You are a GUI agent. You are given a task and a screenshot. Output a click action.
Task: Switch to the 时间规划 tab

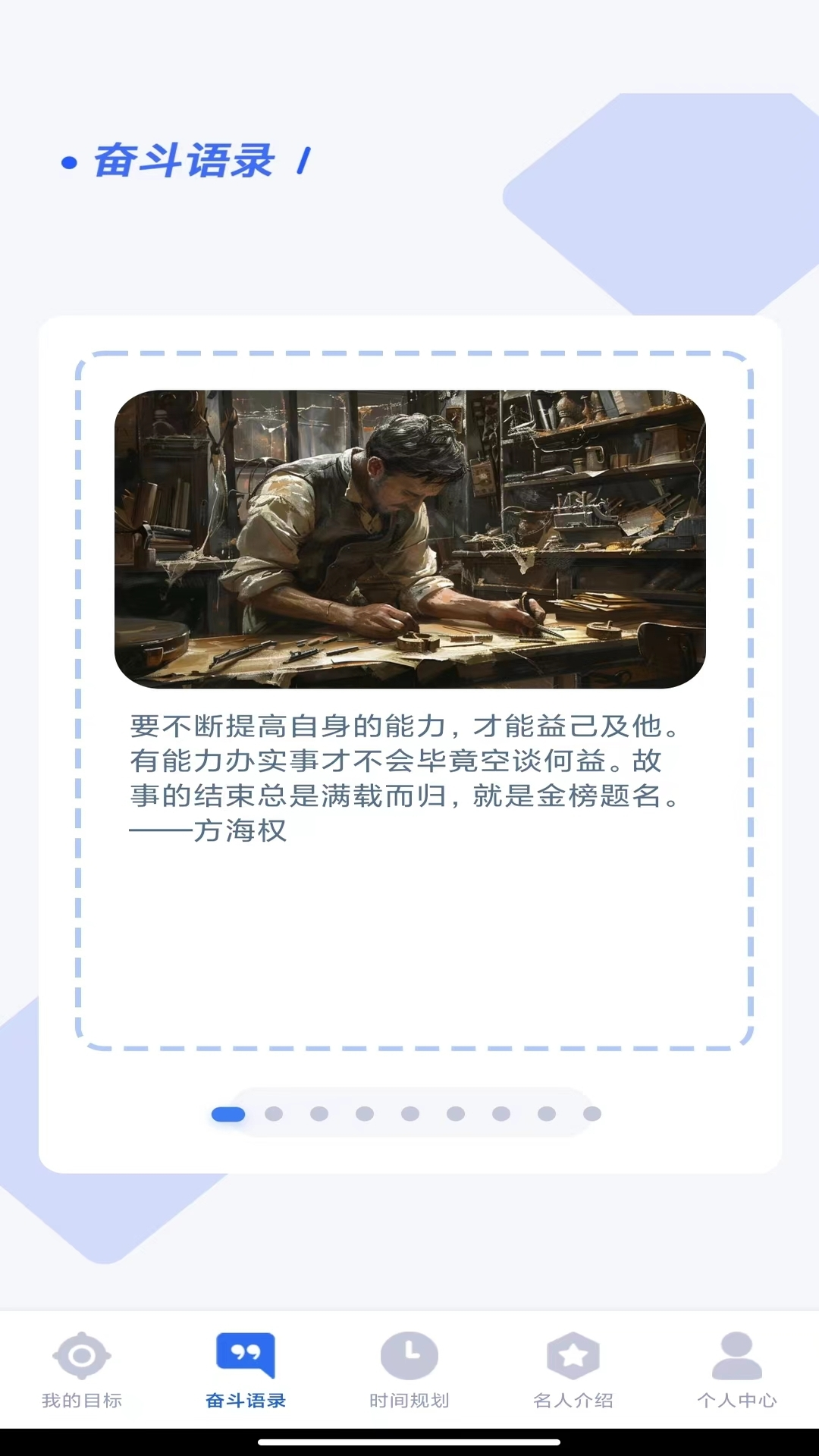tap(409, 1370)
